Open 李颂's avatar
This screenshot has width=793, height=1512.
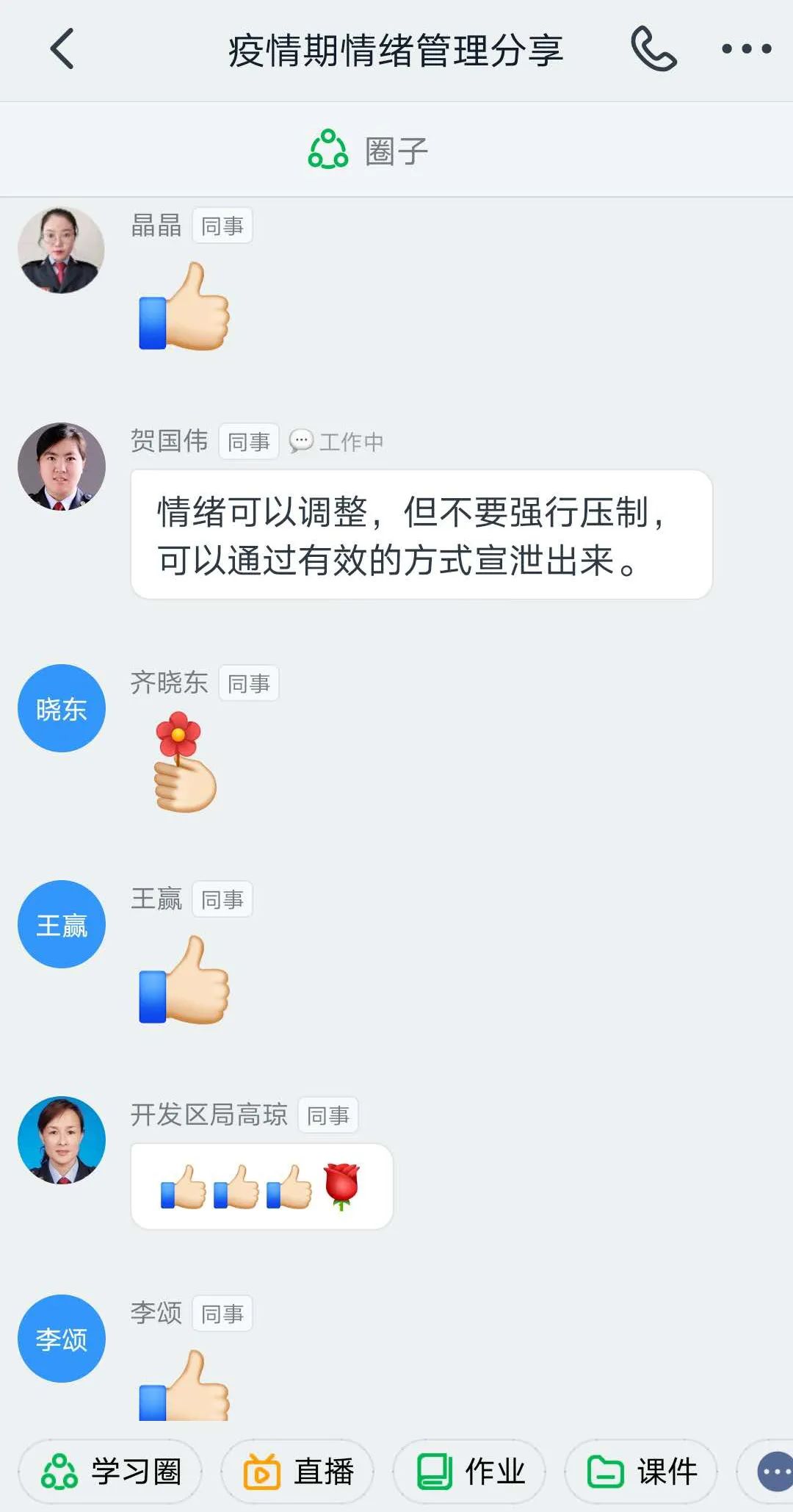tap(61, 1339)
